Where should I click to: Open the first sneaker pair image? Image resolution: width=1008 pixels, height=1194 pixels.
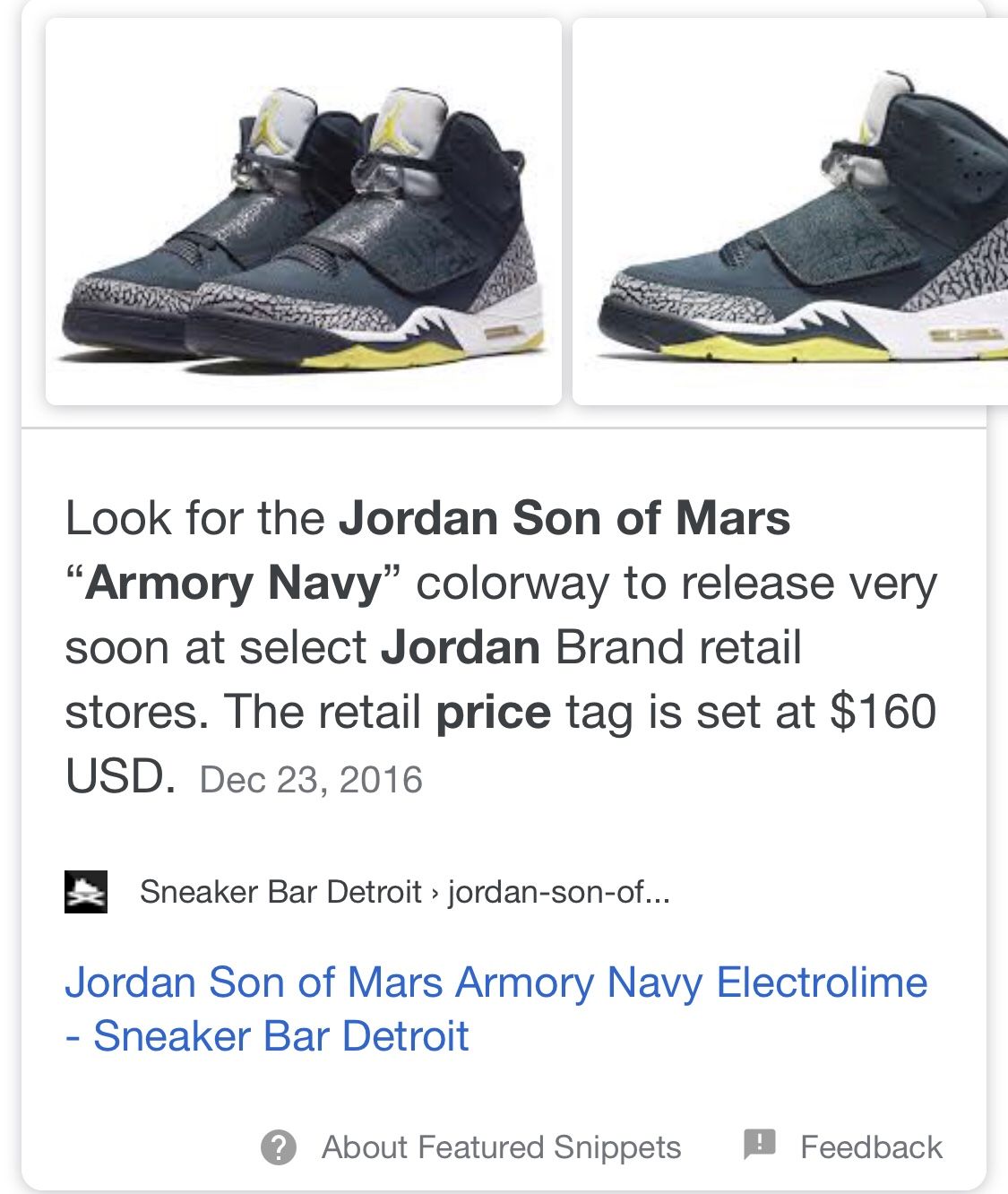pos(303,212)
